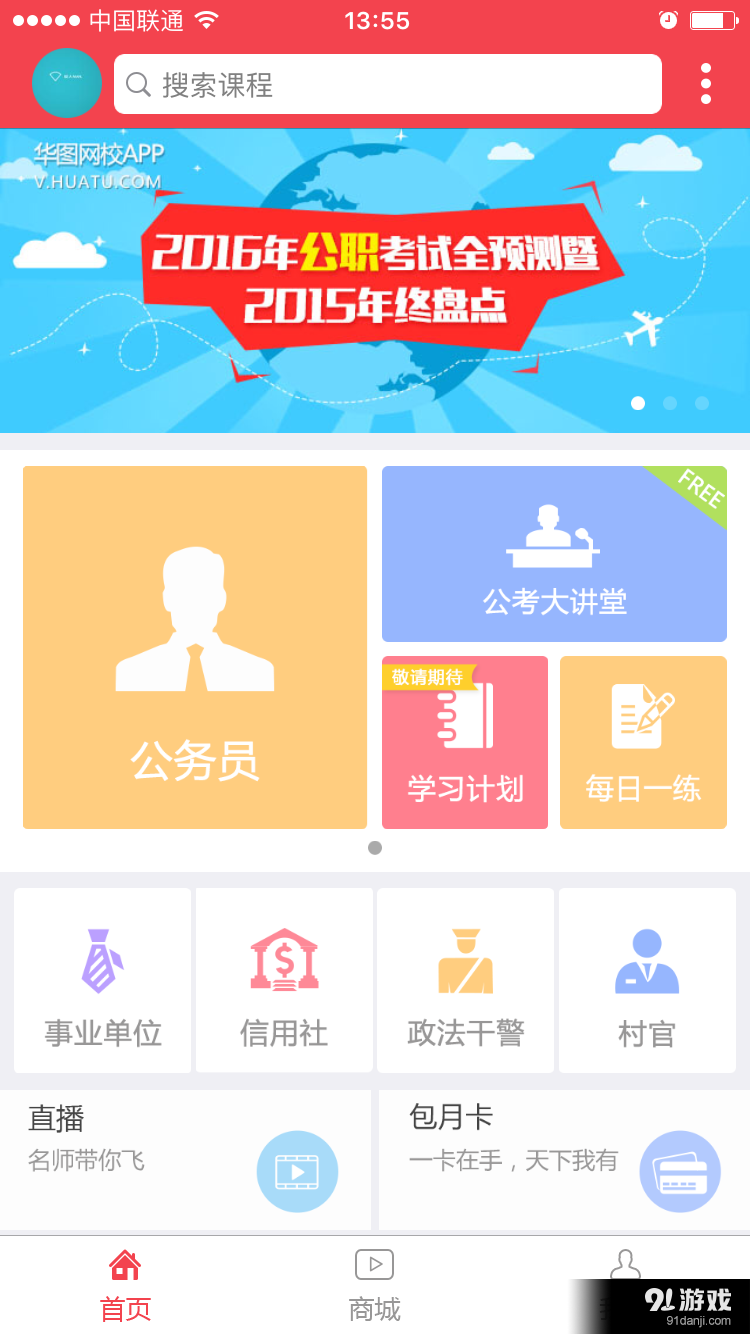Open the 公考大讲堂 free lecture hall
Image resolution: width=750 pixels, height=1334 pixels.
[x=554, y=553]
